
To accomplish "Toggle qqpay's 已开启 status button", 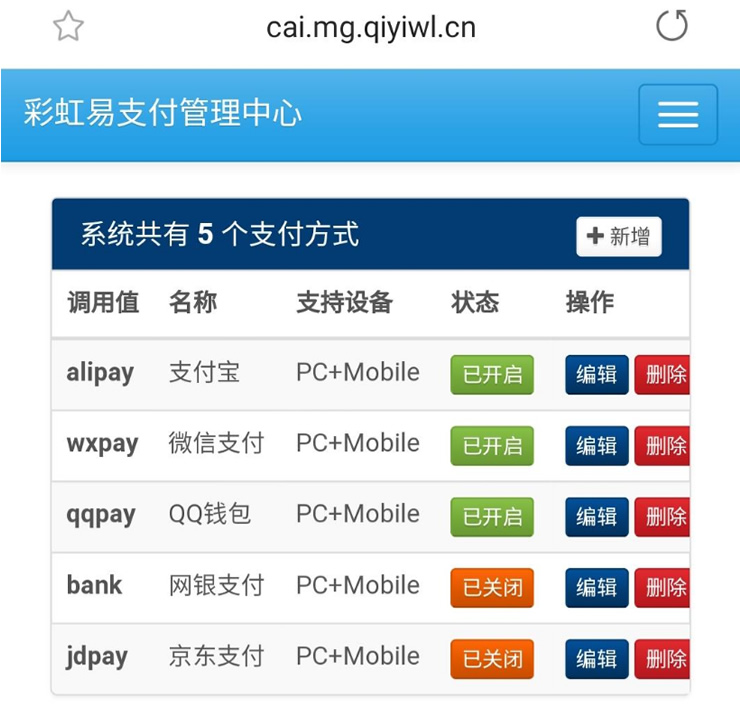I will tap(492, 517).
